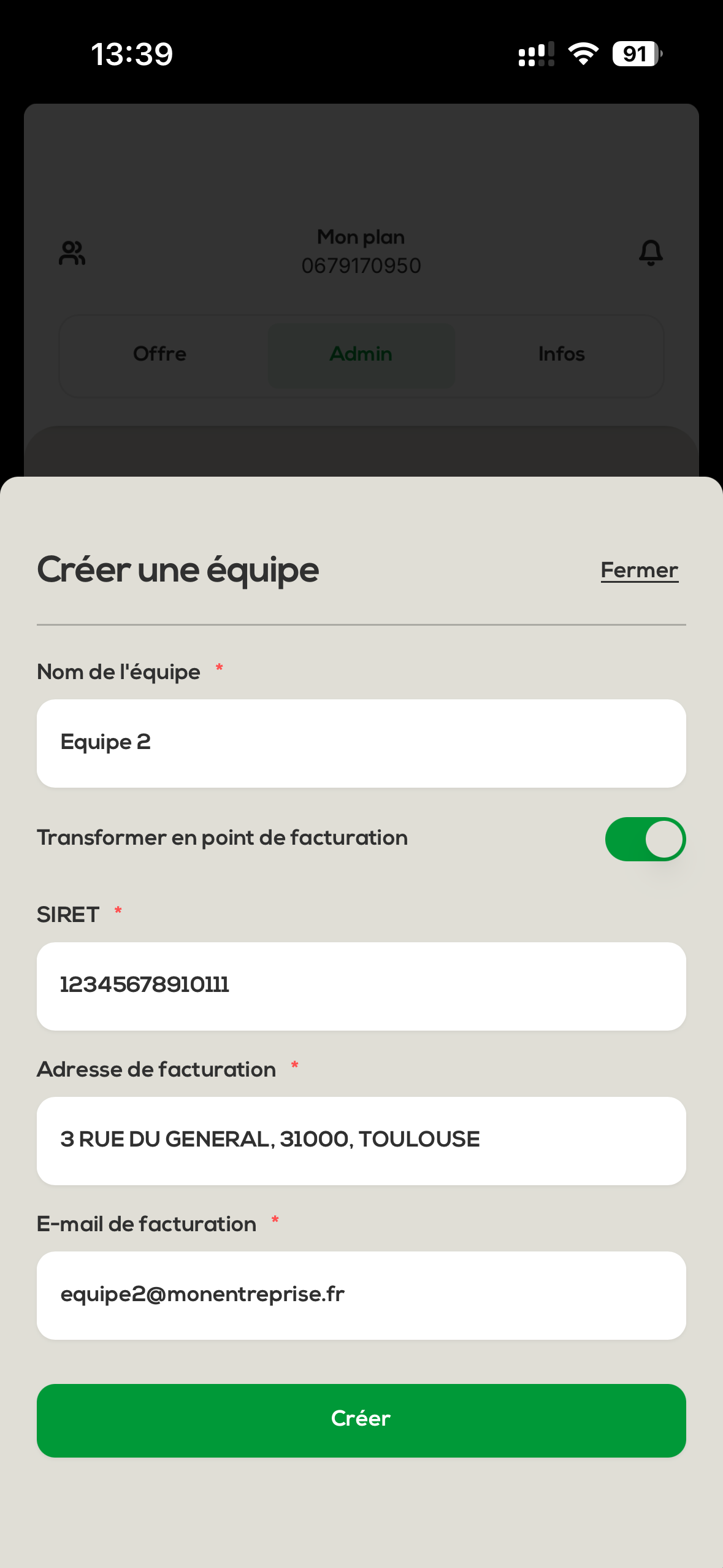Focus the E-mail de facturation field

click(x=361, y=1295)
